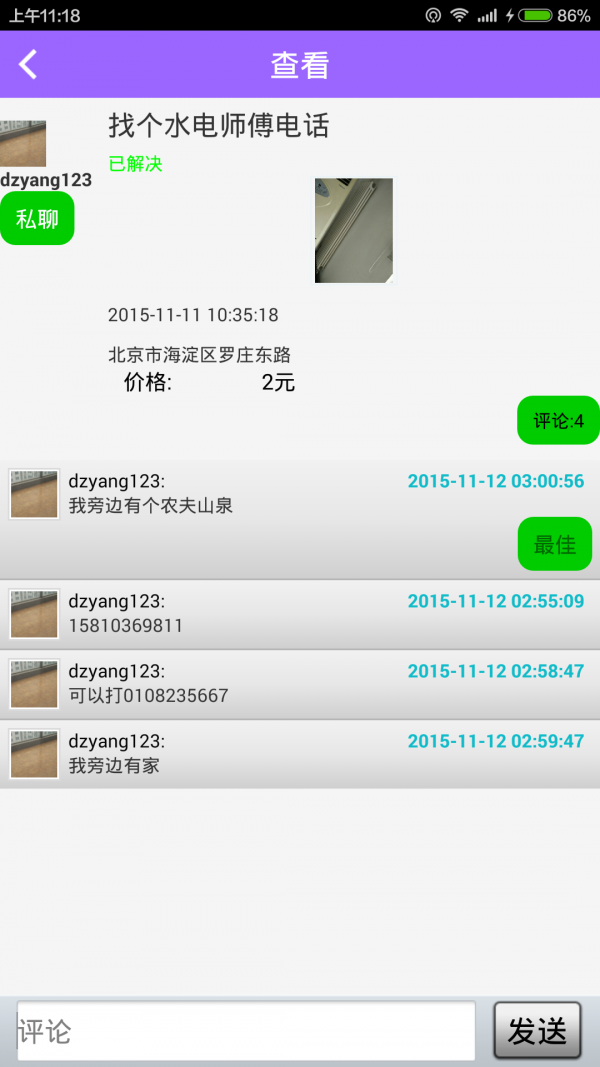Mark the 农夫山泉 comment as 最佳

[x=554, y=544]
